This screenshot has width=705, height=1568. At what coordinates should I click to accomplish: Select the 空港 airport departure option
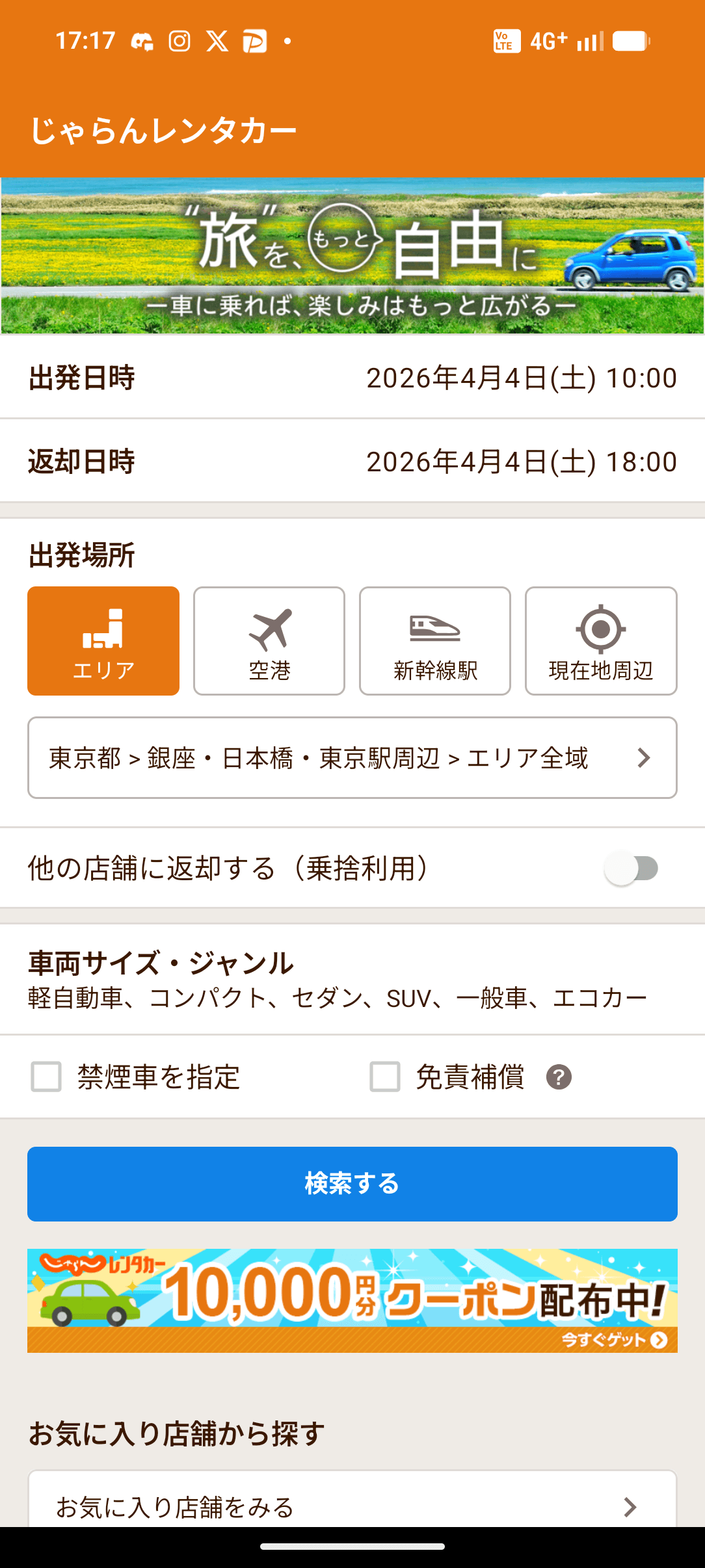pos(269,641)
